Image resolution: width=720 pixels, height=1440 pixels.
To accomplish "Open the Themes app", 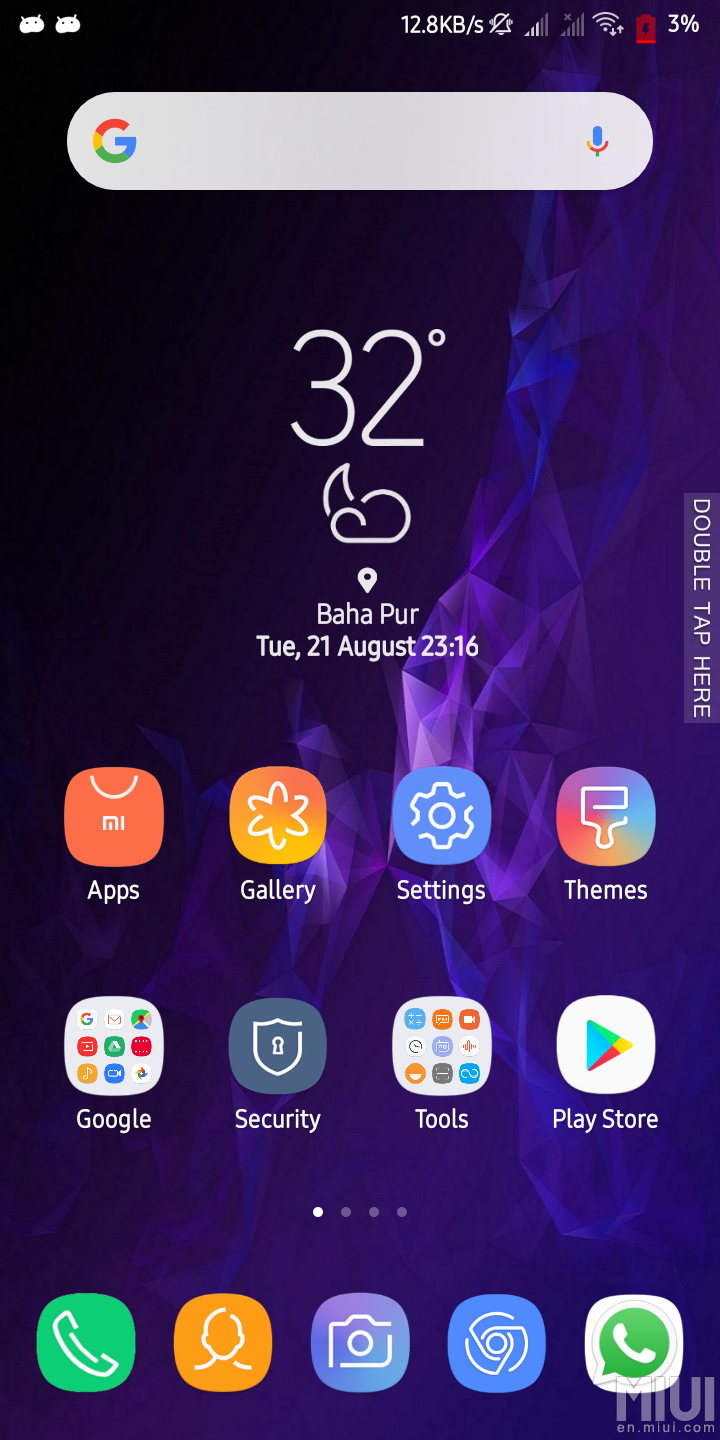I will click(x=605, y=817).
